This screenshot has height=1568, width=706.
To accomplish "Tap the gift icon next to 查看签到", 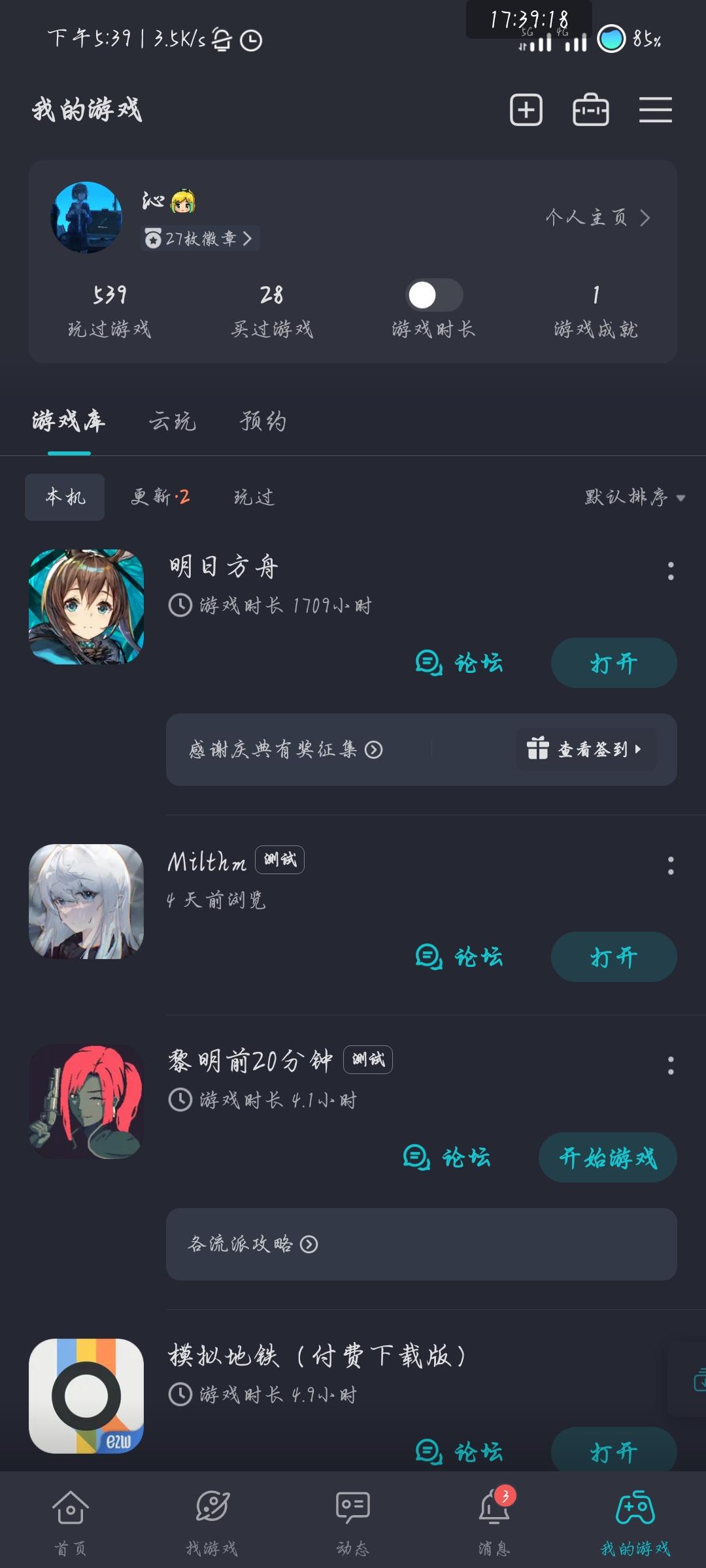I will [x=537, y=750].
